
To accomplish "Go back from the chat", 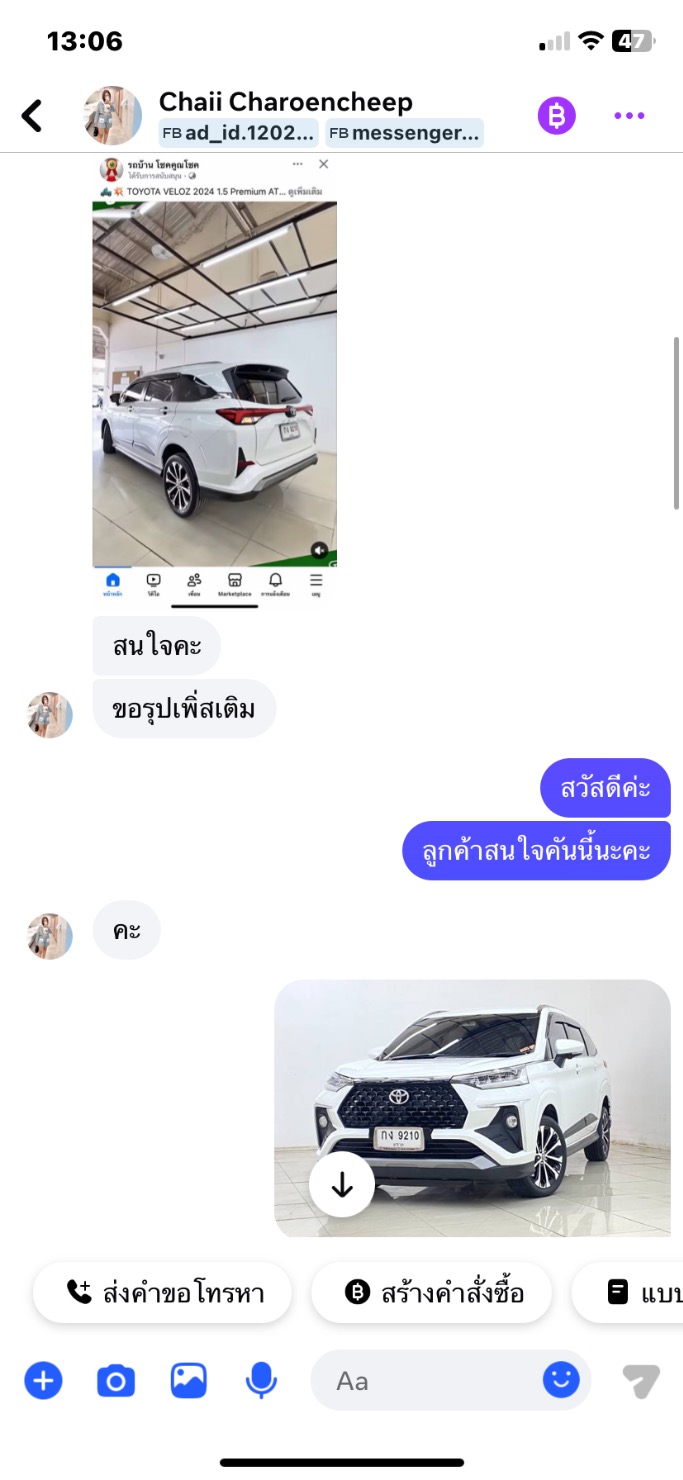I will click(x=32, y=116).
